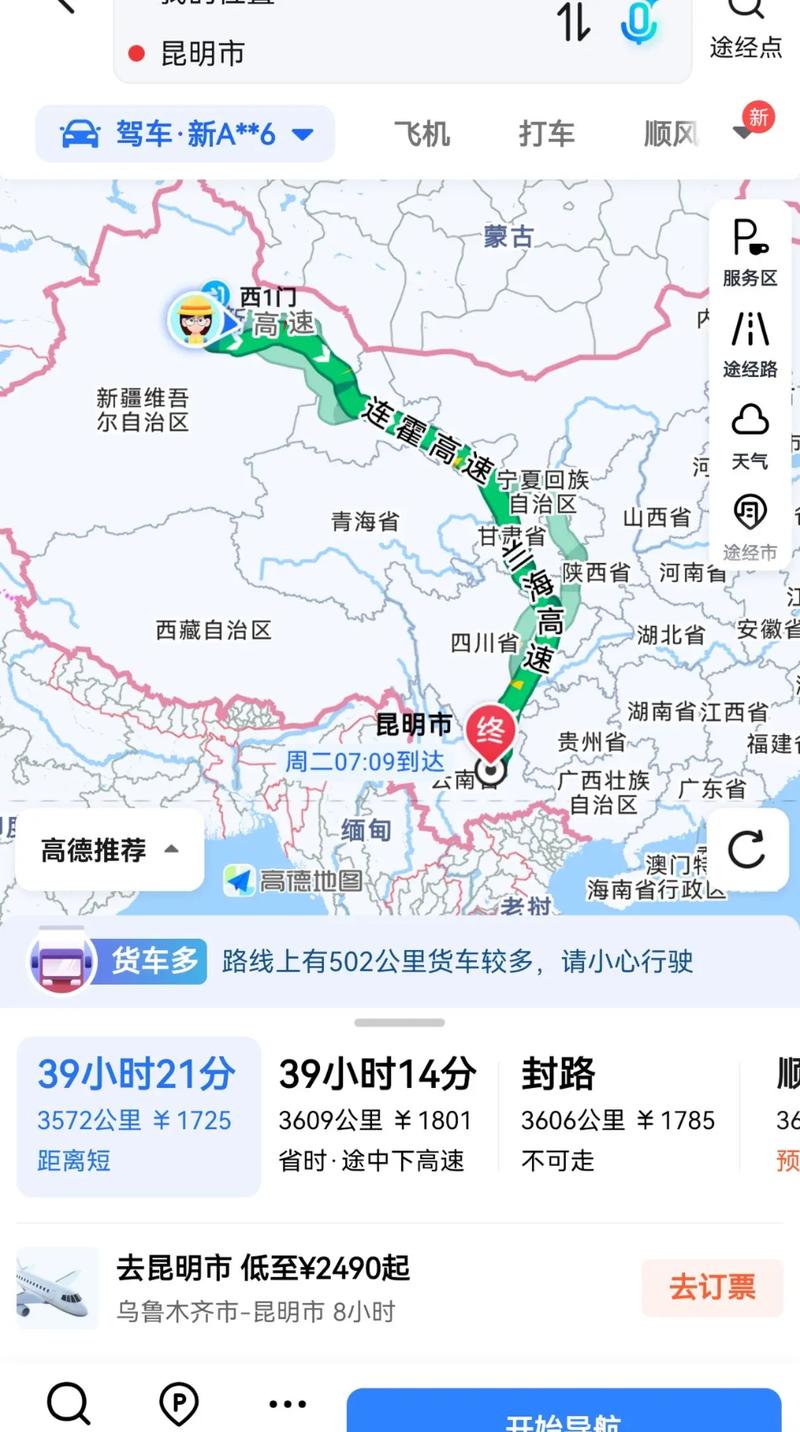Switch to the 打车 taxi tab
Screen dimensions: 800x1432
546,133
